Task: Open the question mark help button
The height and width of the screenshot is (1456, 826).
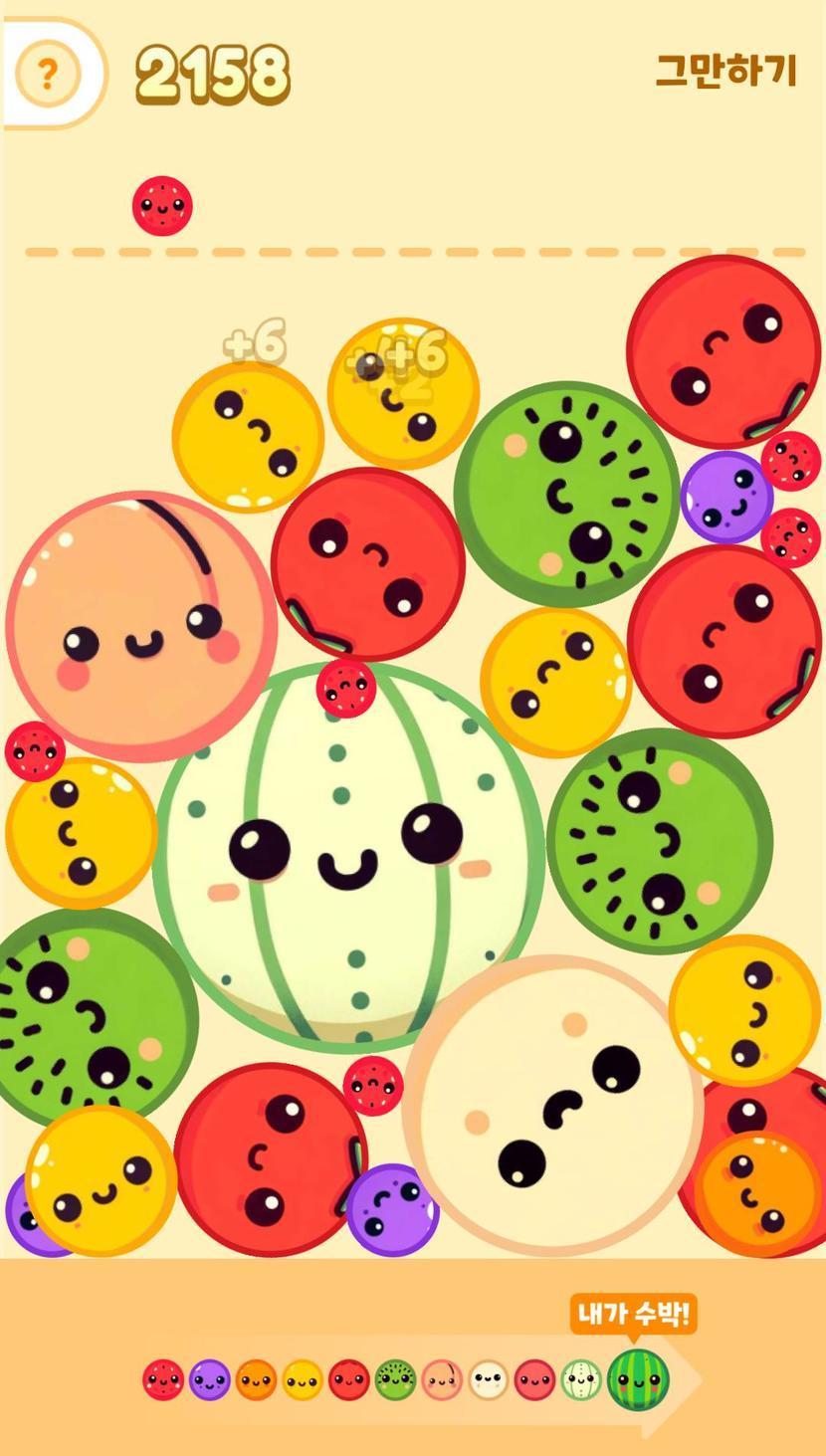Action: coord(48,73)
